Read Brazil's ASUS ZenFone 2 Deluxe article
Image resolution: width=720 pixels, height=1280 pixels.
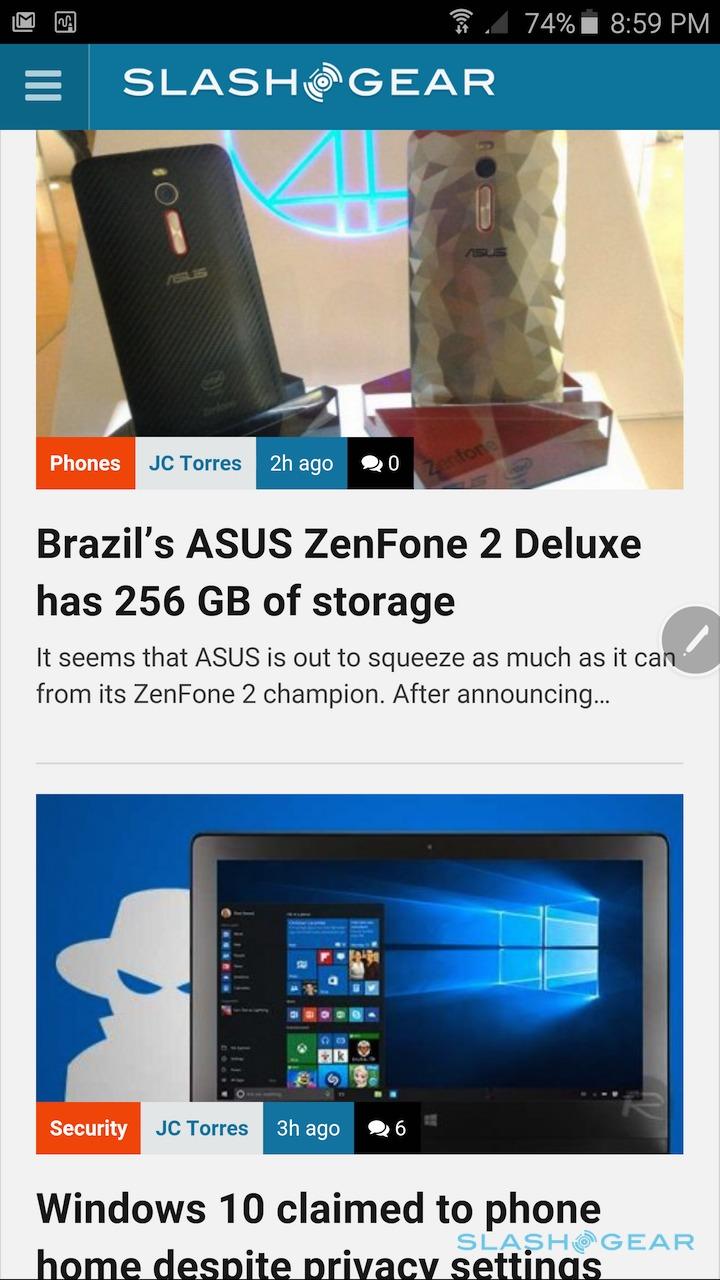coord(338,572)
